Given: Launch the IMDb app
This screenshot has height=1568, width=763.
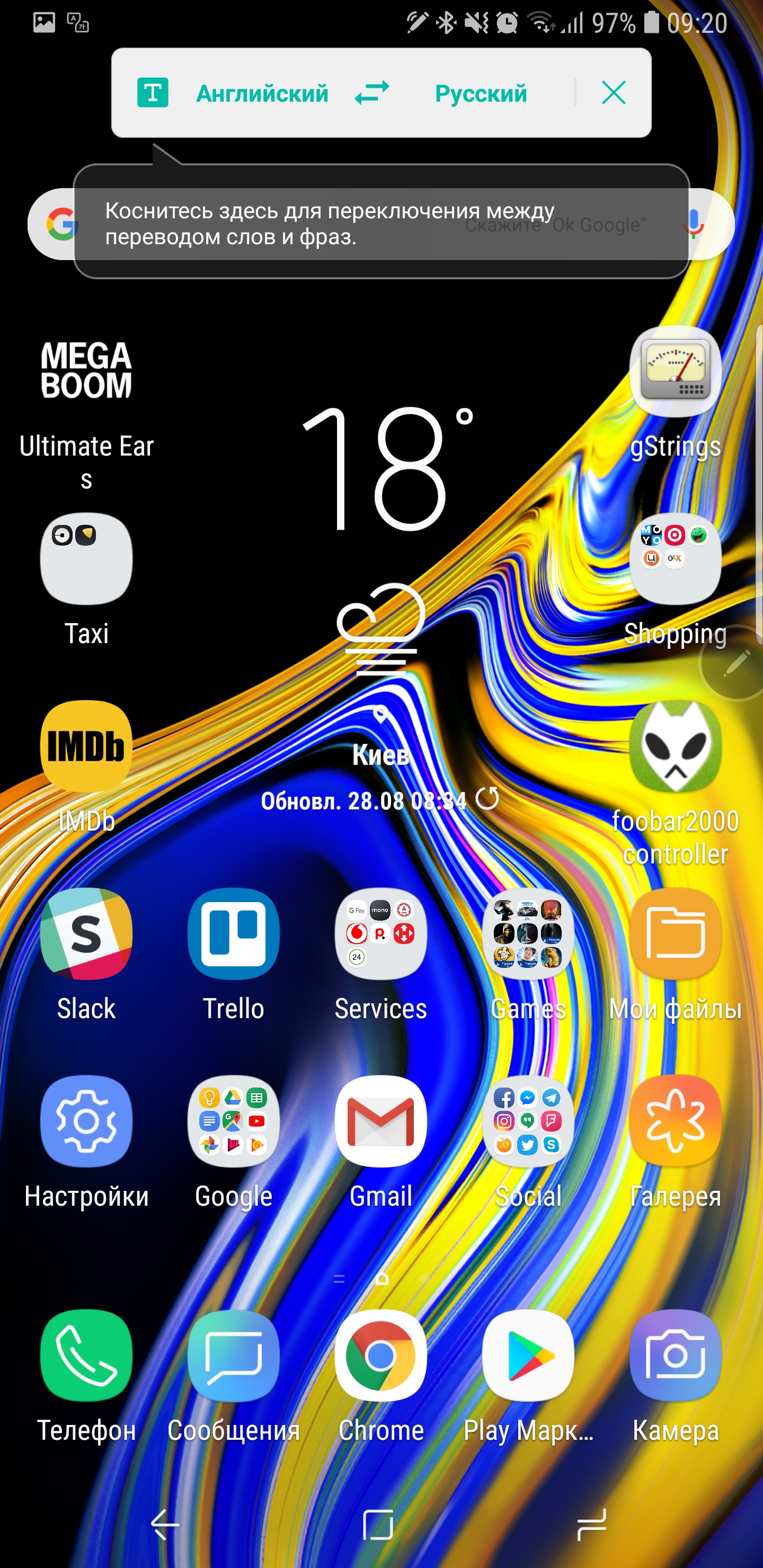Looking at the screenshot, I should pos(86,746).
